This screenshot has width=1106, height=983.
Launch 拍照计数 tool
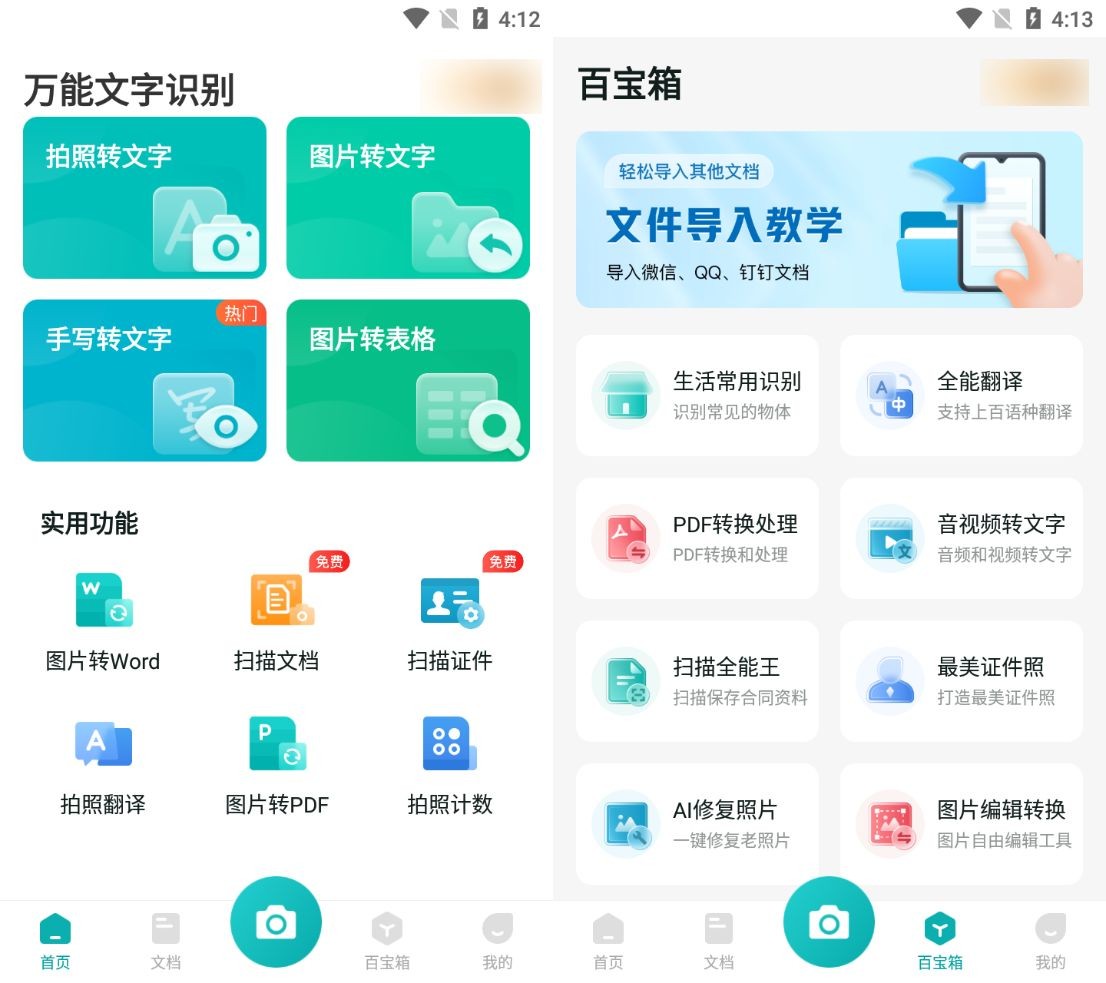[x=450, y=763]
